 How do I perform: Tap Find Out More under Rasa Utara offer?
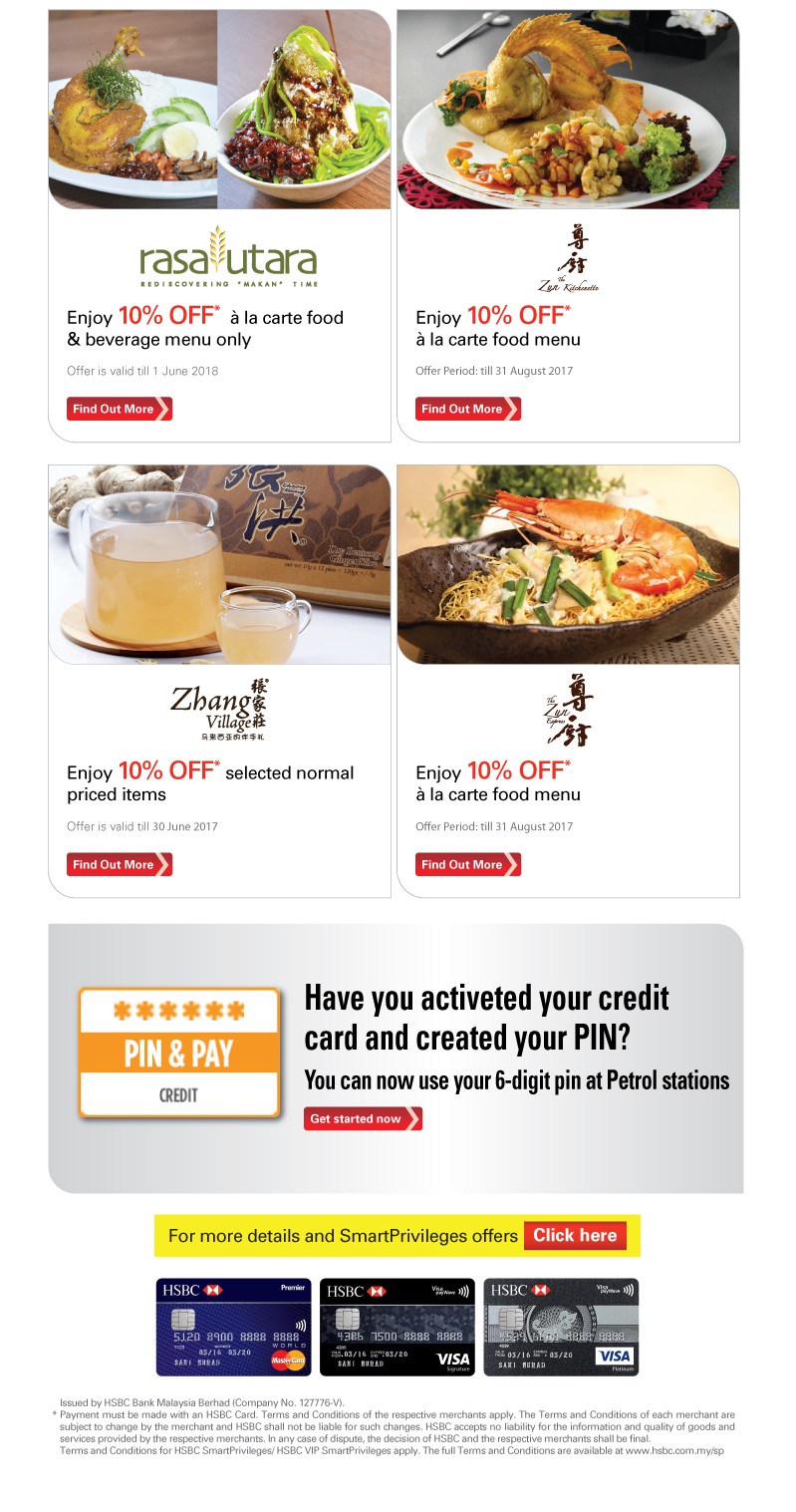120,409
